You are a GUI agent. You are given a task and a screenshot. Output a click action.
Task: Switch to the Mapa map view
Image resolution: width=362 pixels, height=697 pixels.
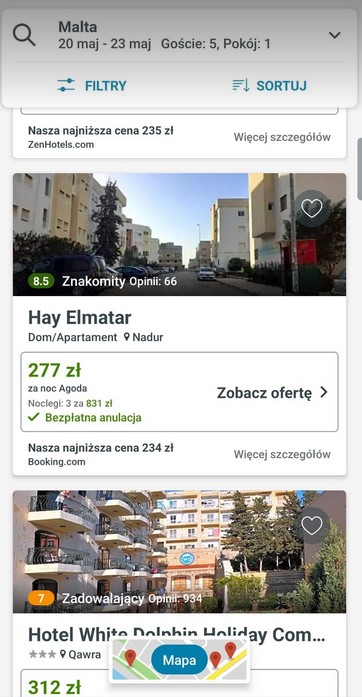tap(179, 660)
